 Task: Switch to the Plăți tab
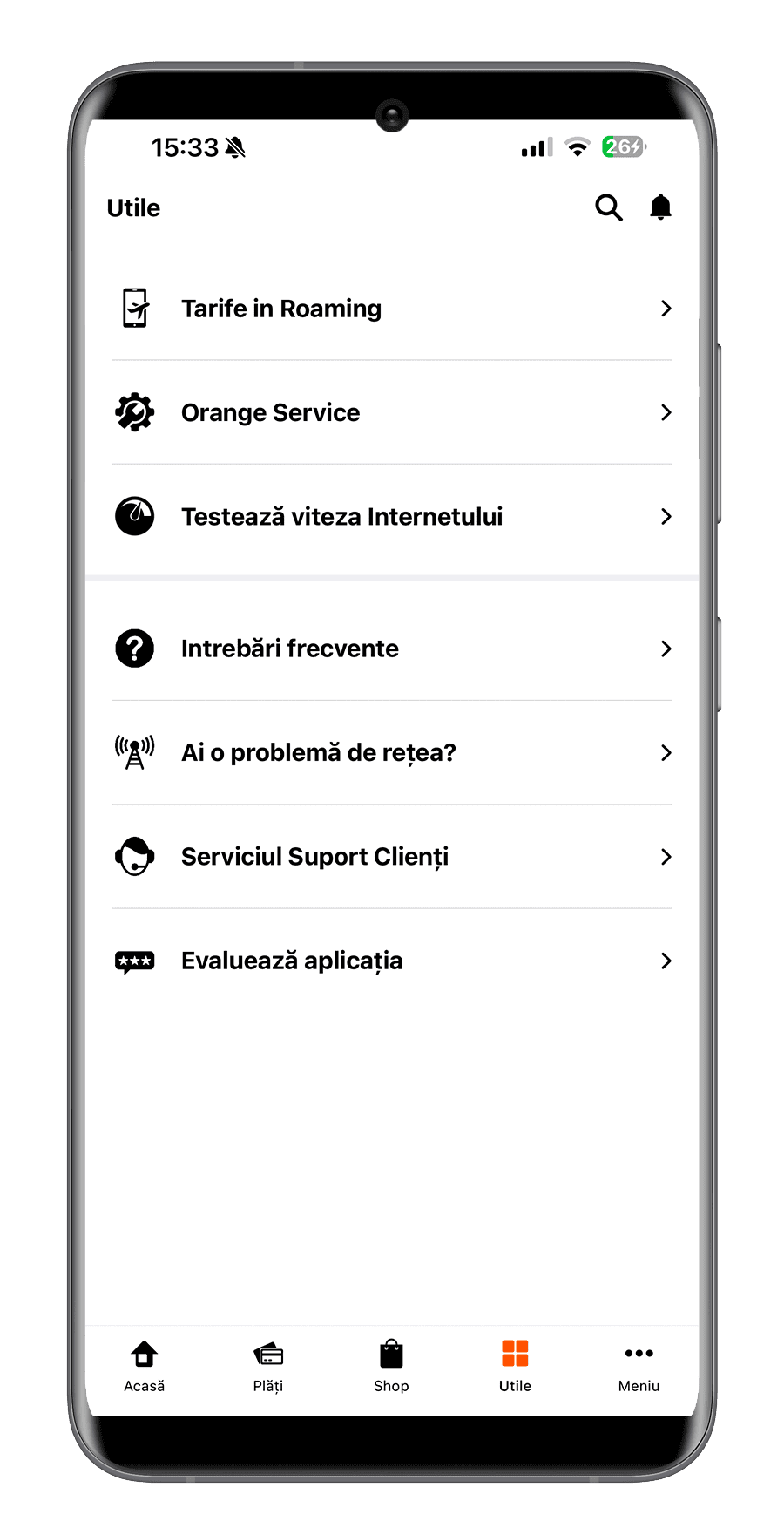(268, 1366)
